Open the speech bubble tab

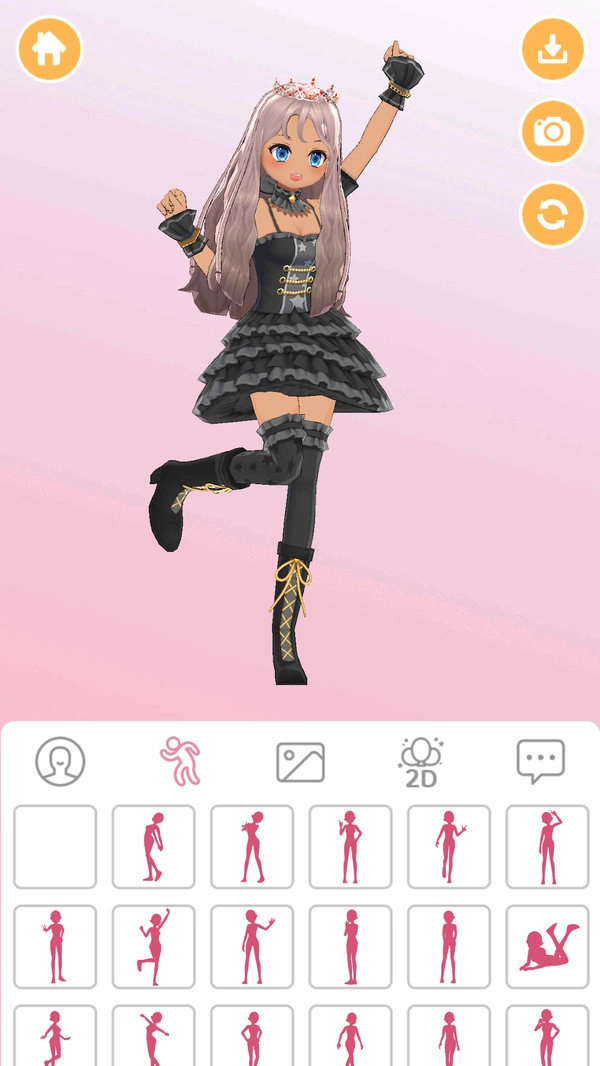(x=541, y=762)
